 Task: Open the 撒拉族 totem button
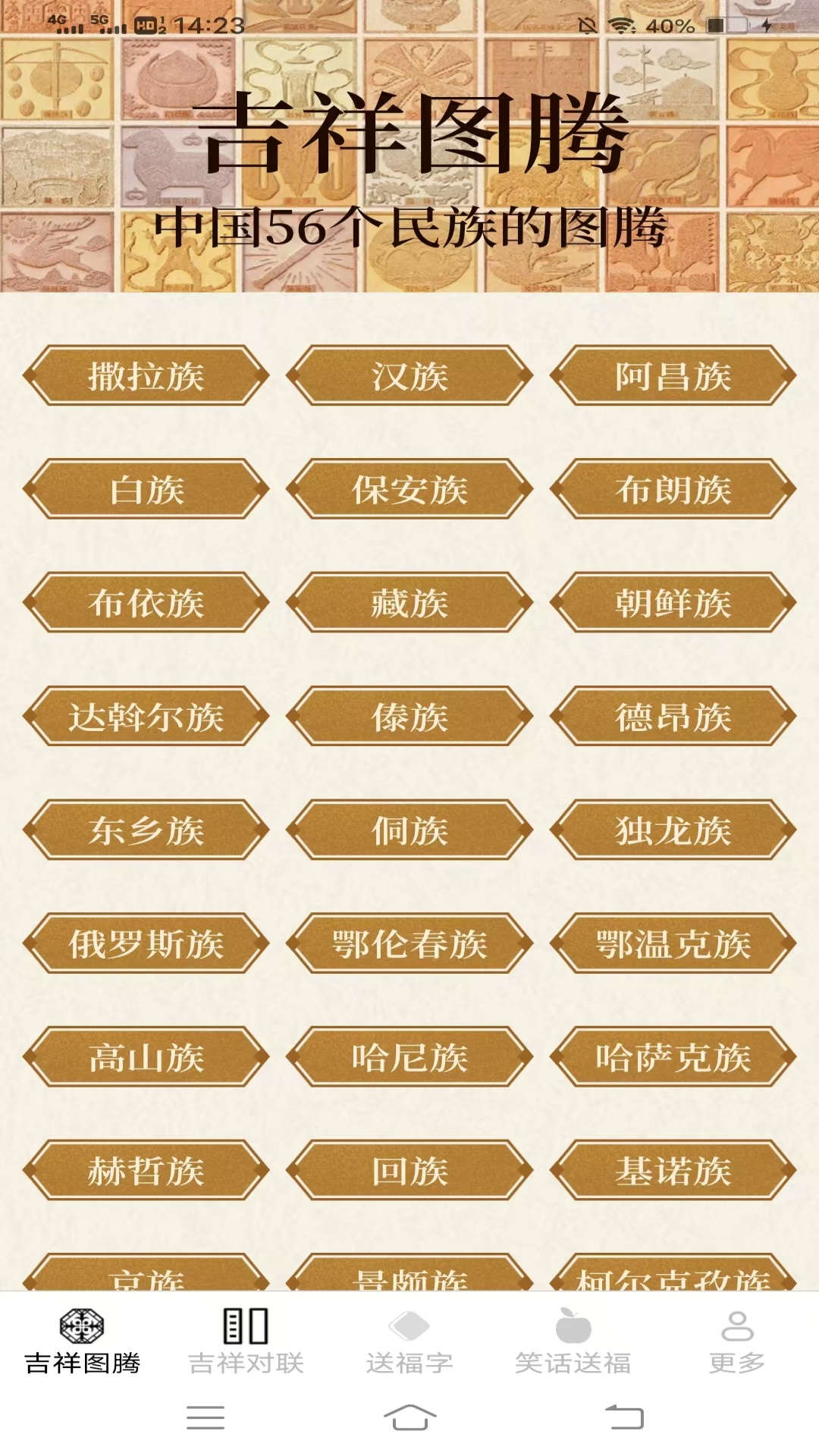point(146,375)
